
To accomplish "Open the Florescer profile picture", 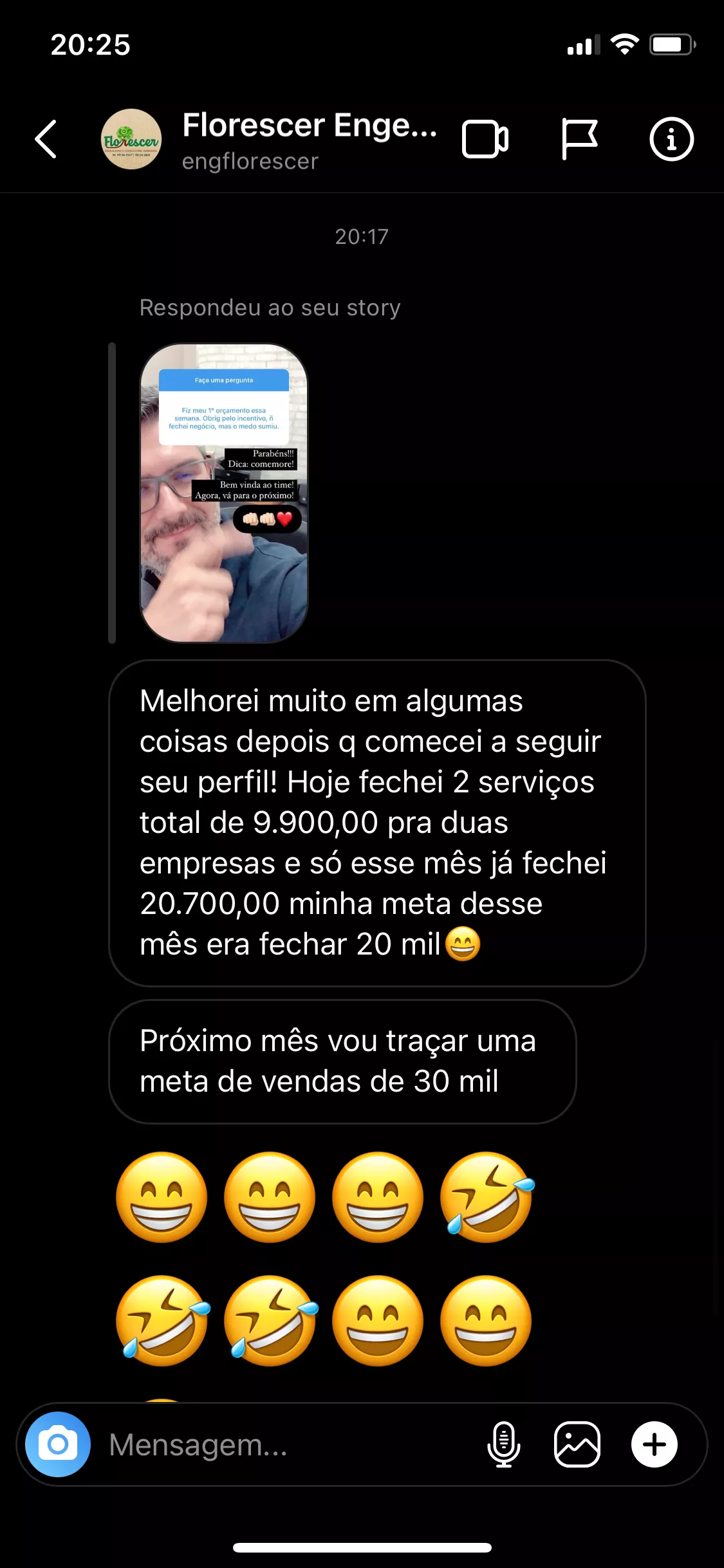I will (131, 139).
